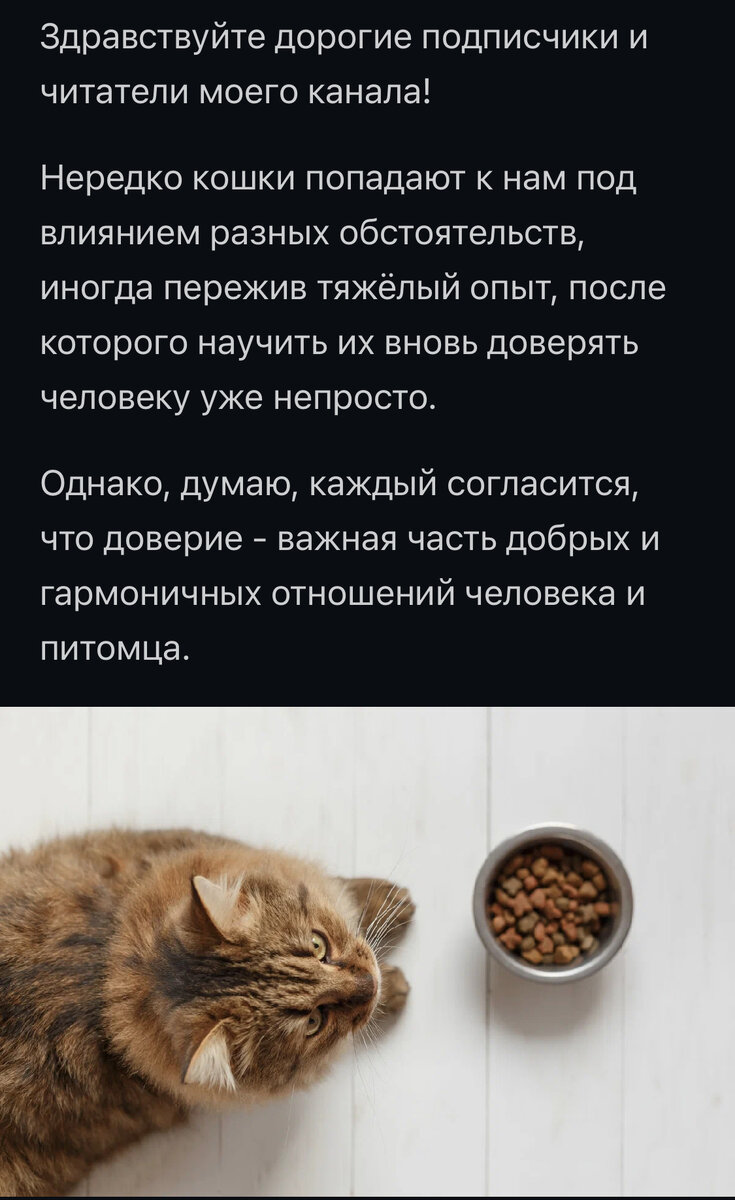Viewport: 735px width, 1200px height.
Task: Open the cat and food bowl photo
Action: click(x=367, y=951)
